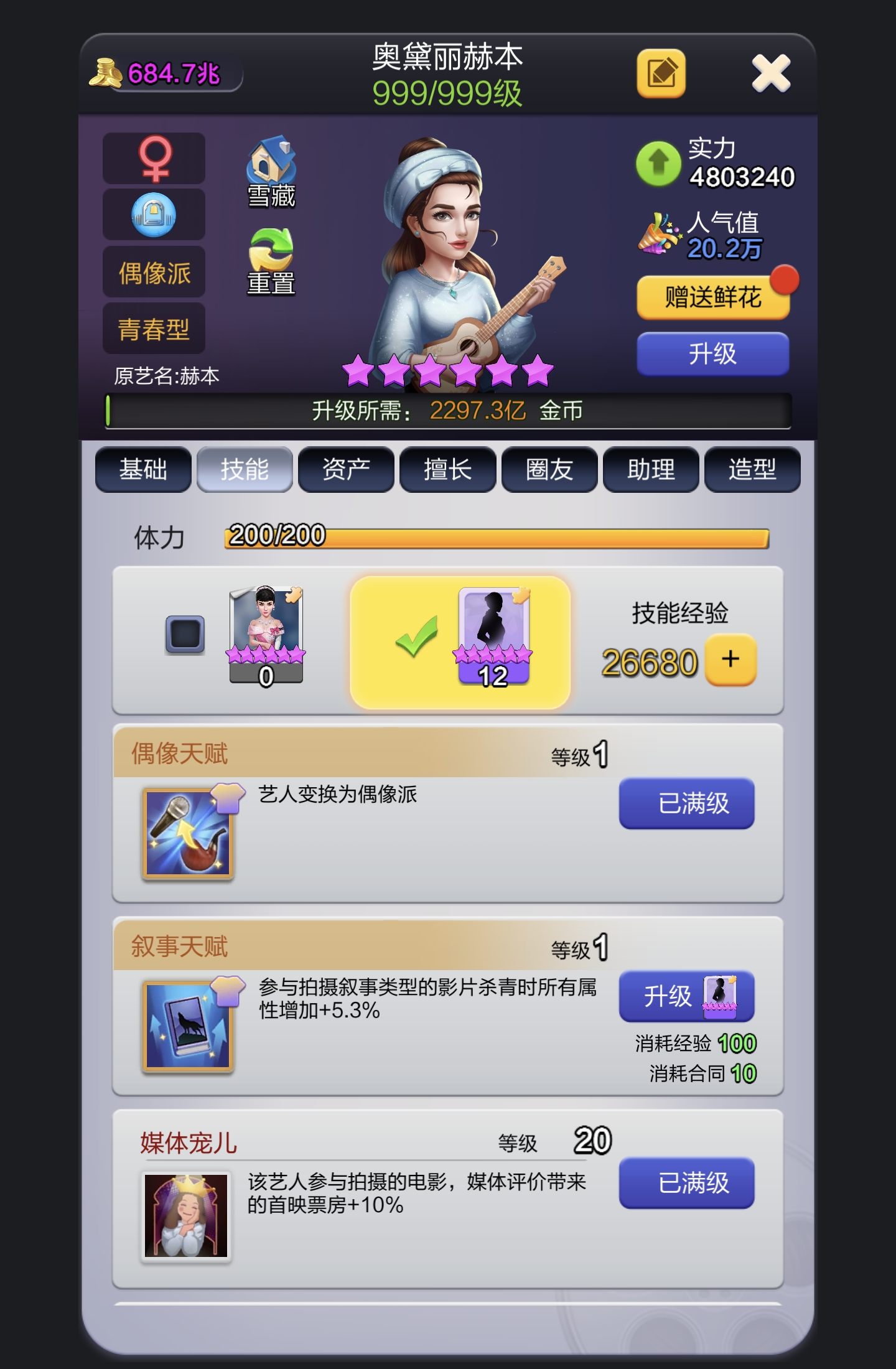Tap 已满级 button for 媒体宠儿
Image resolution: width=896 pixels, height=1369 pixels.
[686, 1183]
